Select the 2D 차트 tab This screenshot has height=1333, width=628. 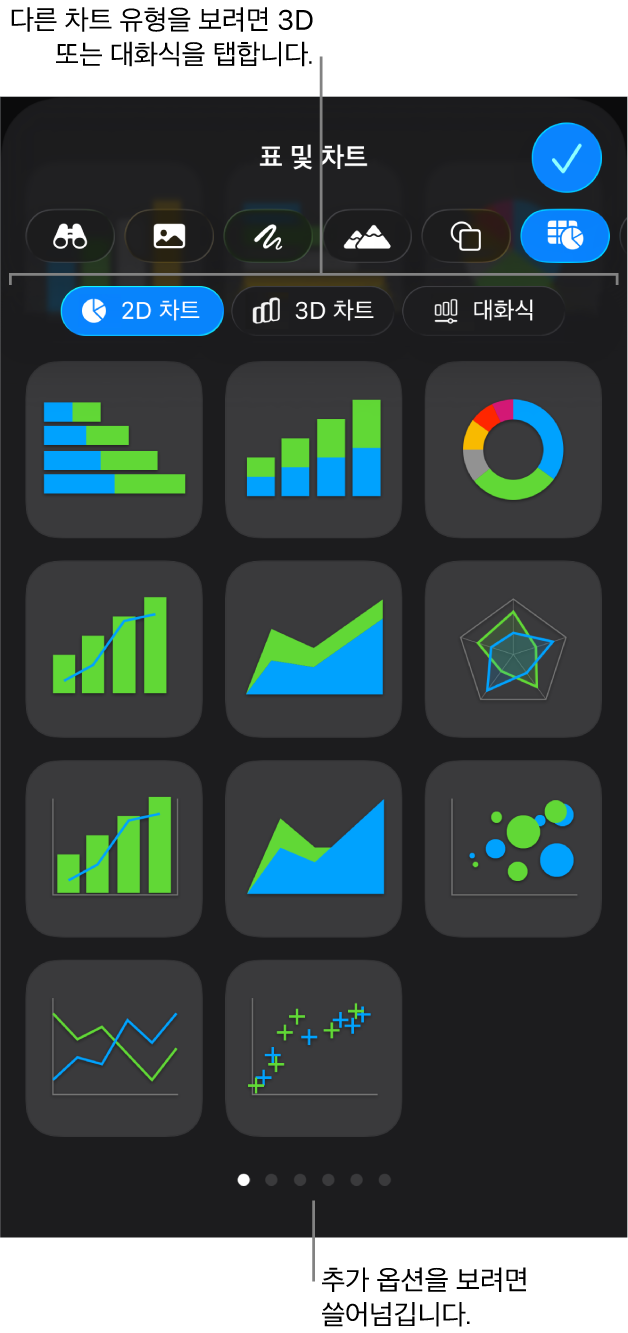point(142,311)
